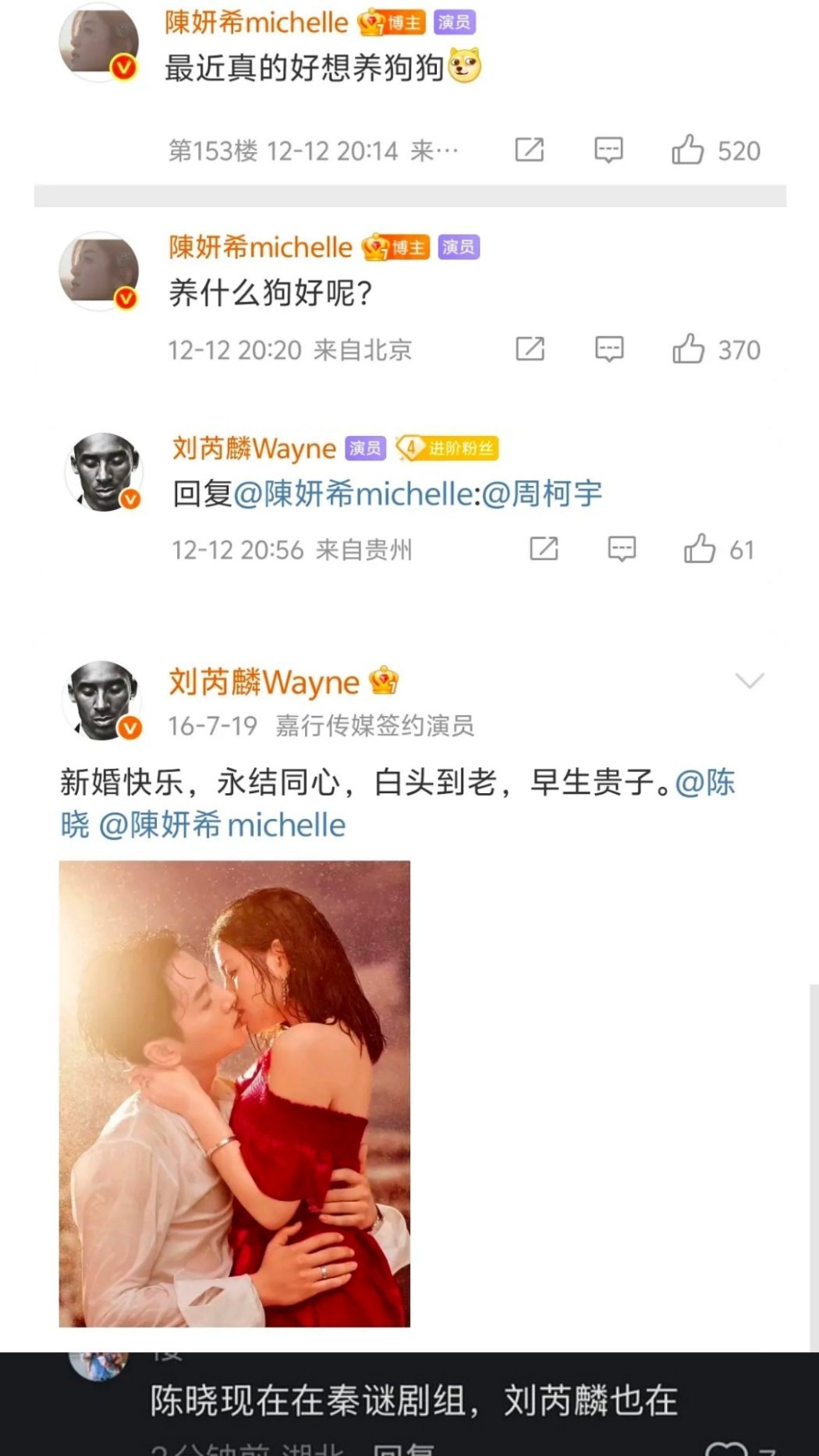Open comments on Liu Ruilin's reply
Screen dimensions: 819x1456
pos(622,548)
